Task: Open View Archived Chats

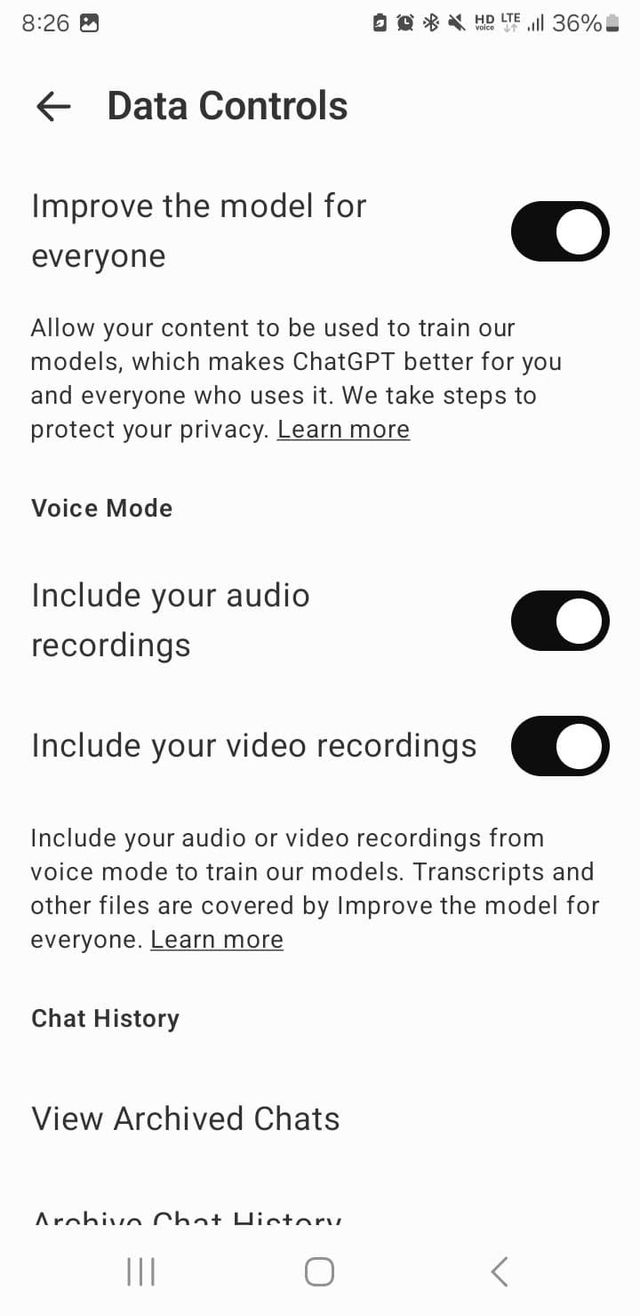Action: [x=185, y=1118]
